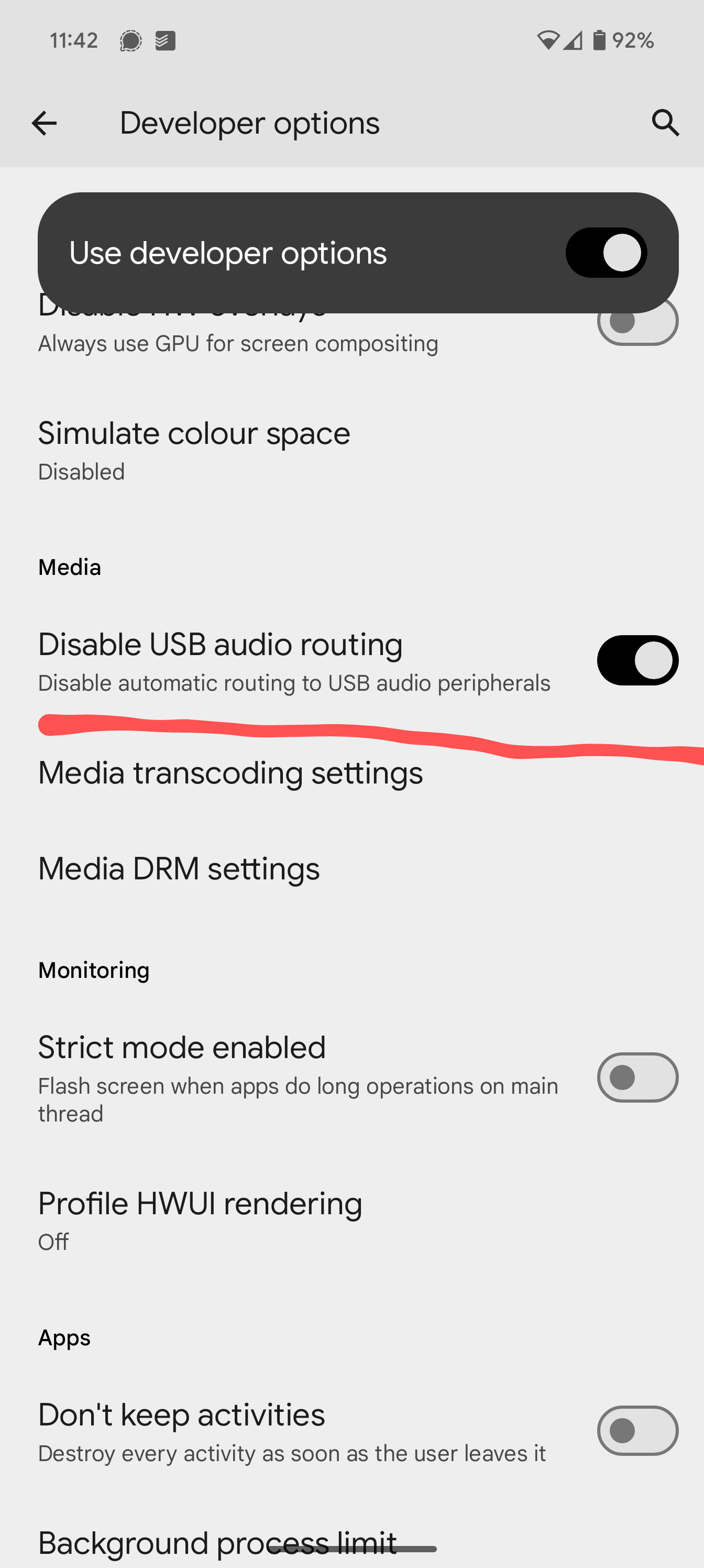Toggle Disable USB audio routing
This screenshot has height=1568, width=704.
(637, 660)
